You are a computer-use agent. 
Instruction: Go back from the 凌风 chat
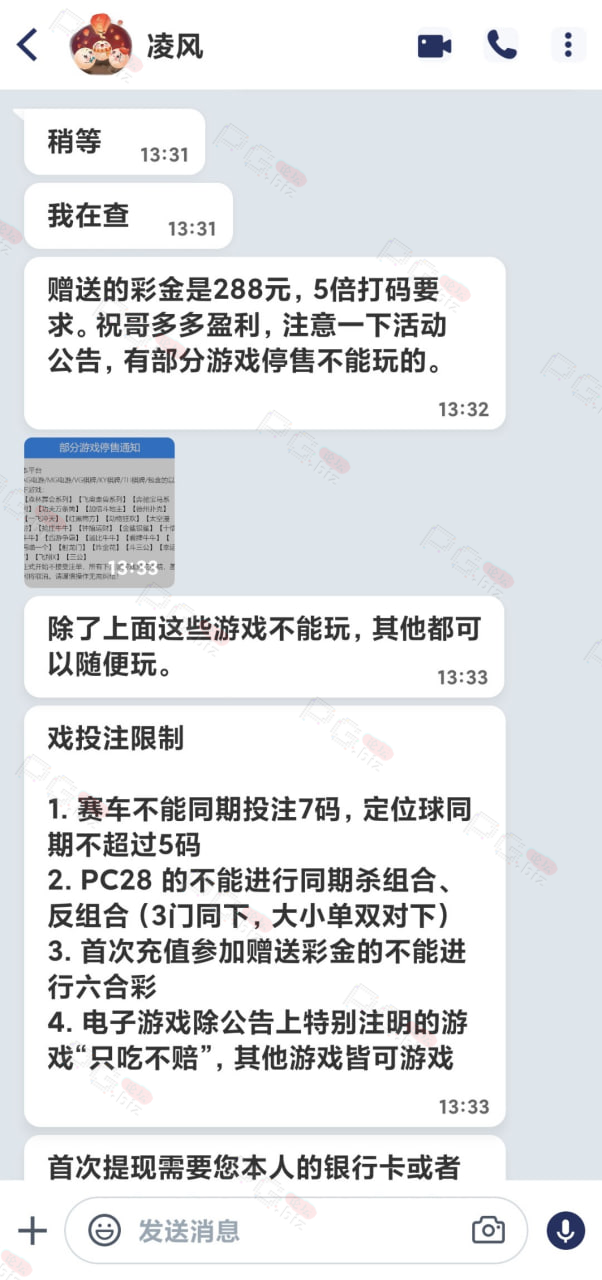[28, 45]
